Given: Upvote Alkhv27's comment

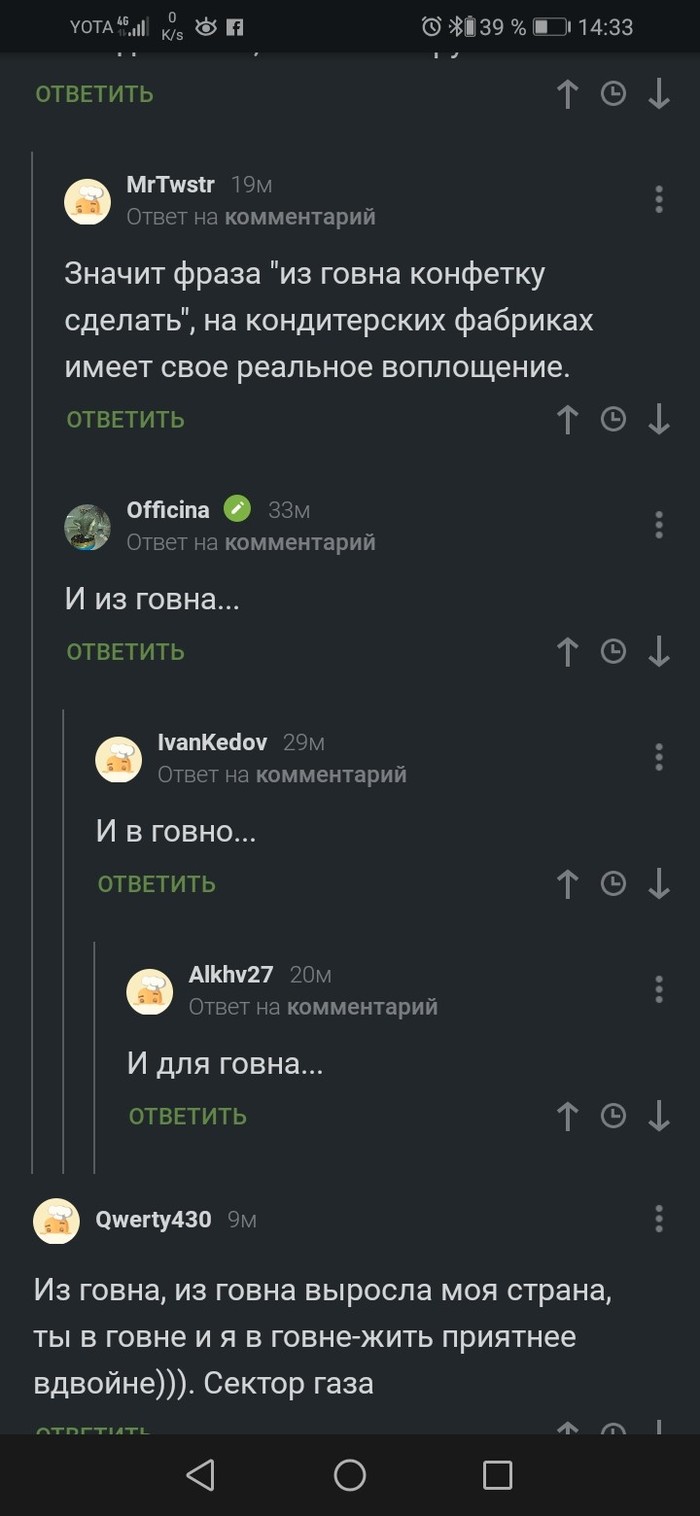Looking at the screenshot, I should [x=567, y=1116].
